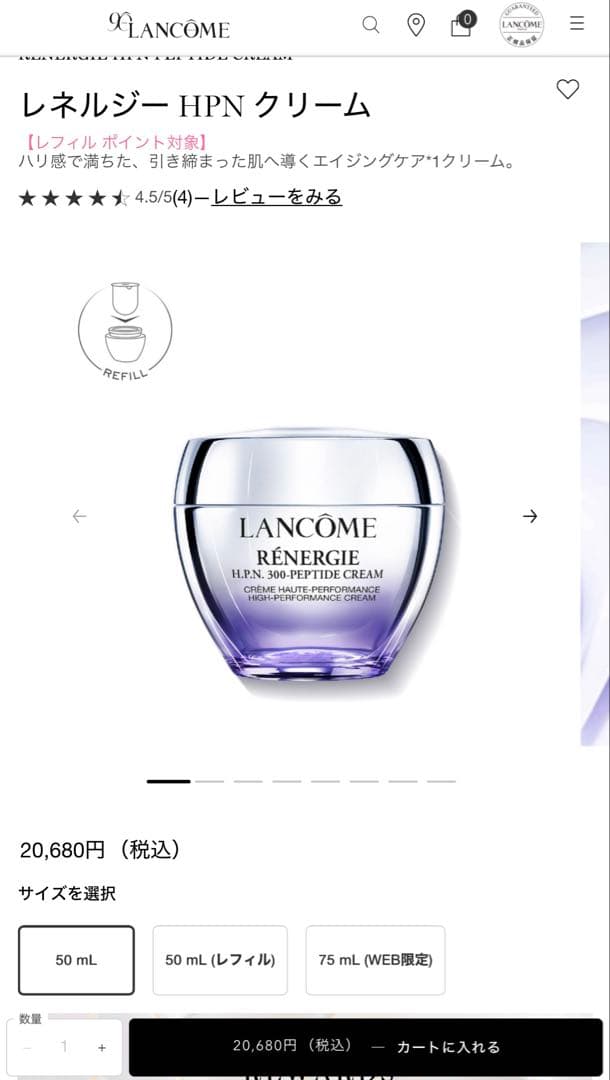Image resolution: width=610 pixels, height=1080 pixels.
Task: Open the search icon
Action: click(x=371, y=25)
